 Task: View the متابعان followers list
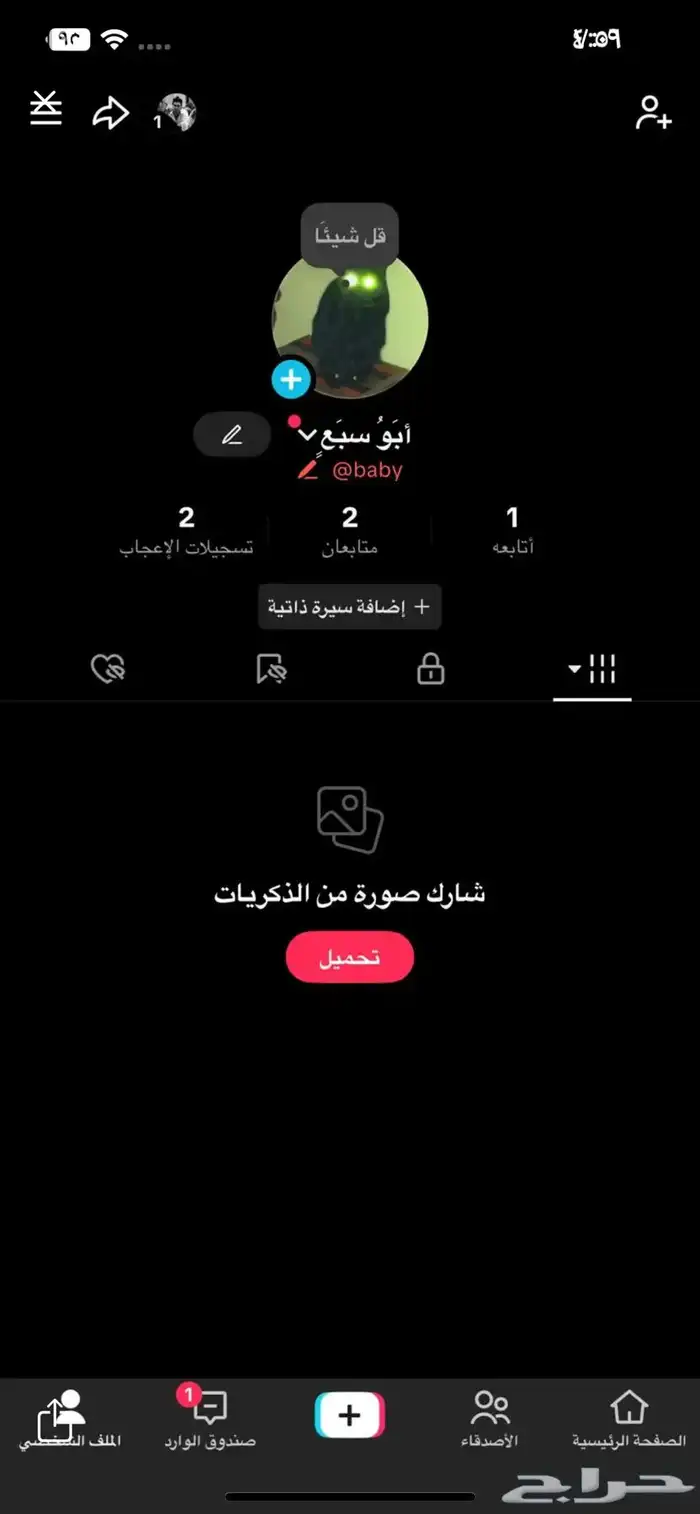[x=350, y=530]
